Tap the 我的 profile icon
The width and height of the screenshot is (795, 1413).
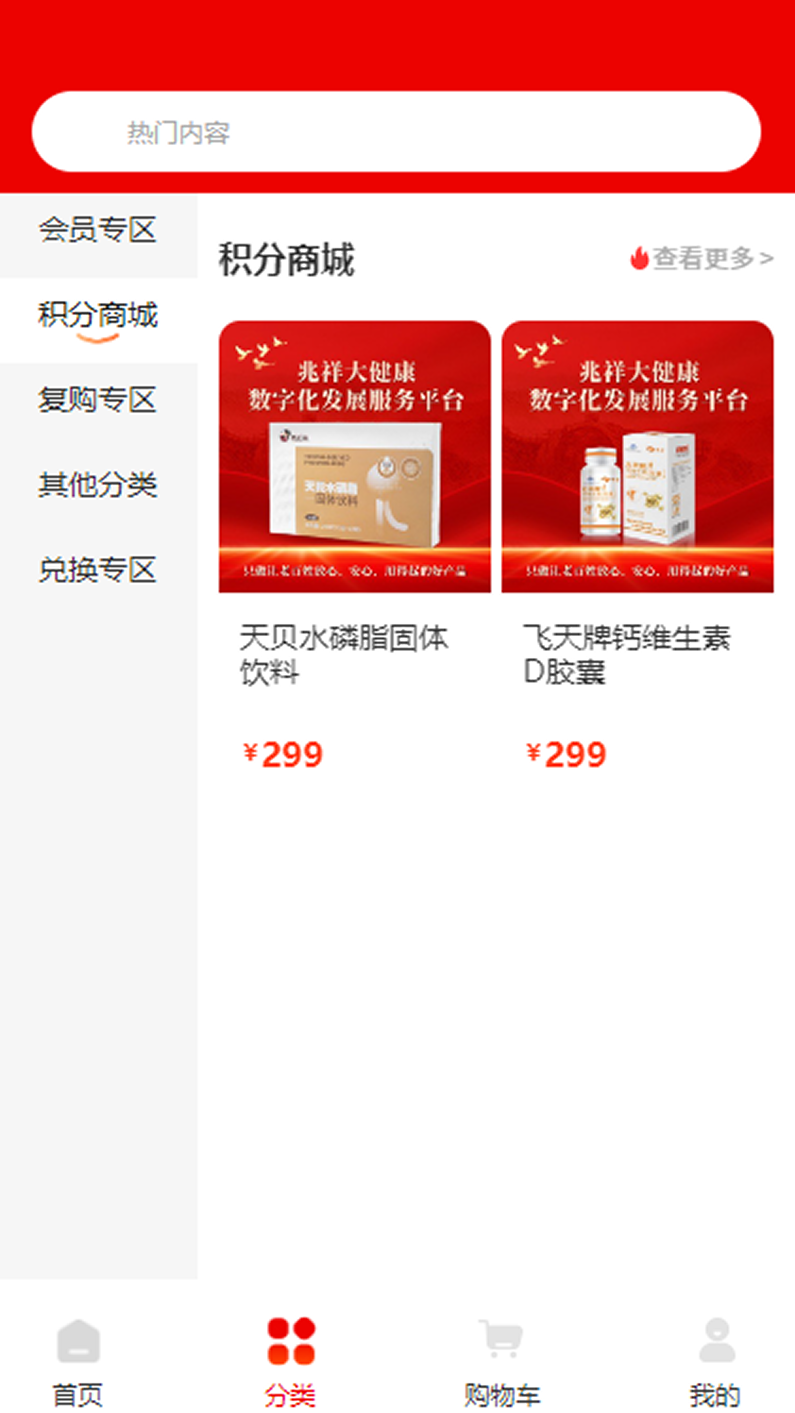click(x=716, y=1341)
